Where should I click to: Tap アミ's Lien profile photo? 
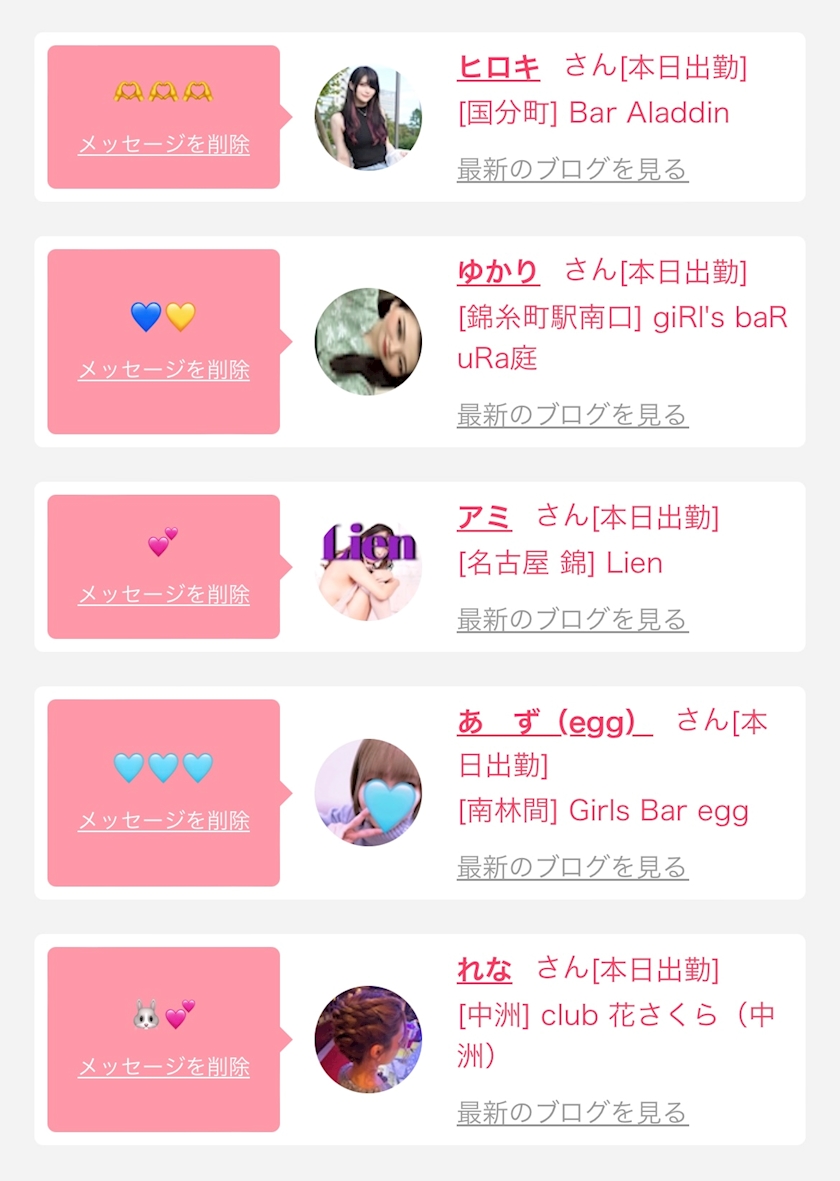[x=368, y=566]
